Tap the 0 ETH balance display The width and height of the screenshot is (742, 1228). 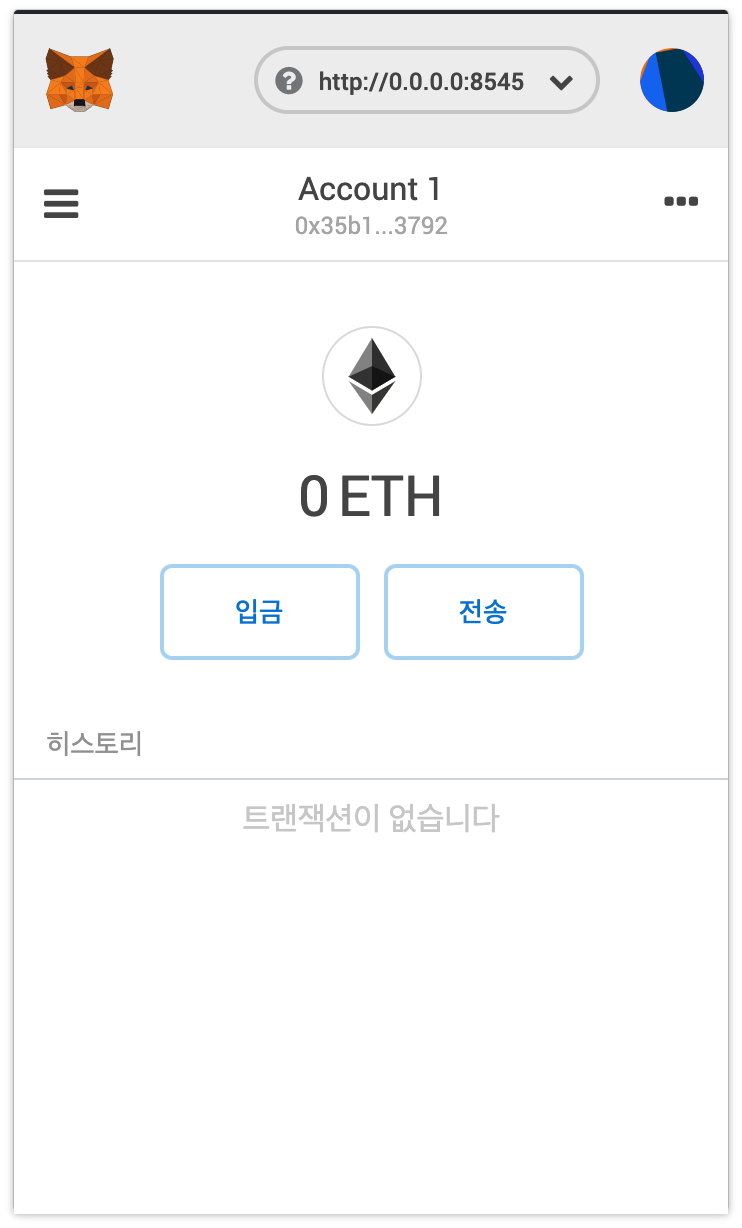371,496
